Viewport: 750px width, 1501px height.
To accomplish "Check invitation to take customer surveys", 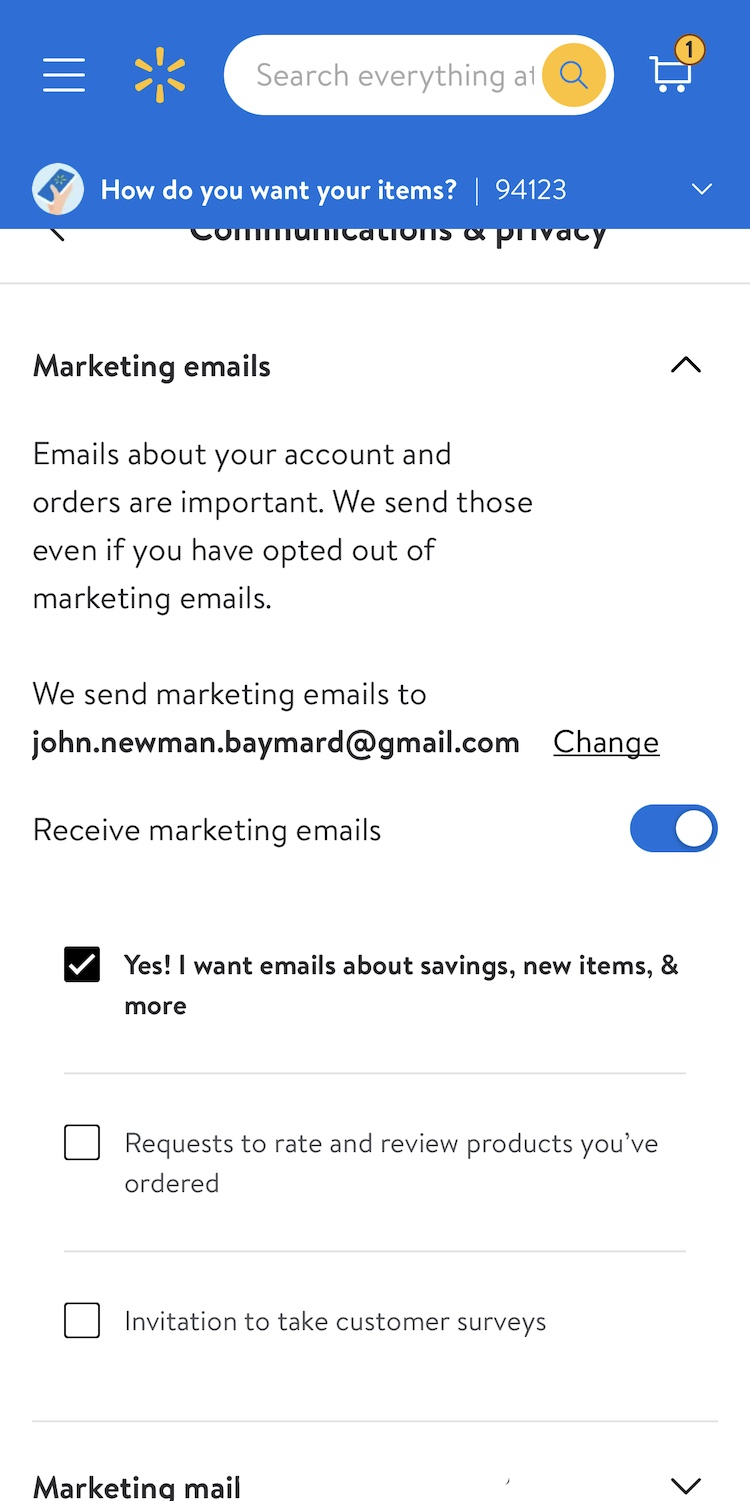I will [82, 1320].
